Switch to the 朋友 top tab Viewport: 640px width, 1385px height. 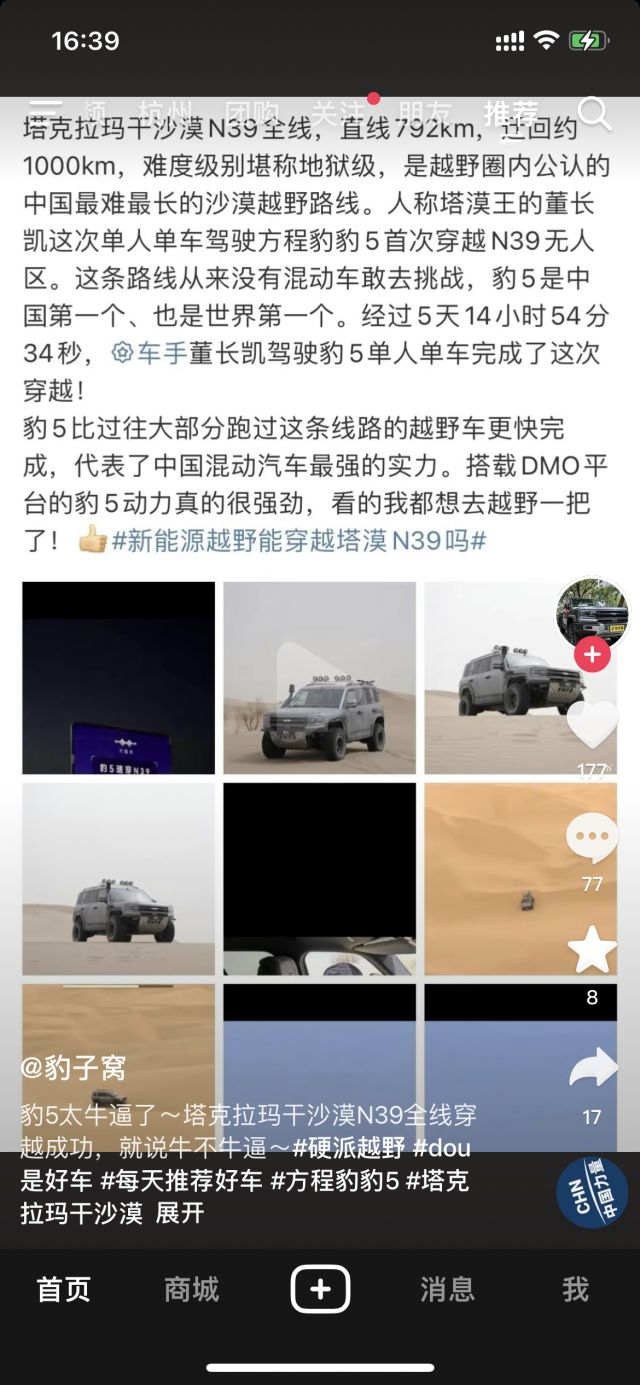(424, 113)
